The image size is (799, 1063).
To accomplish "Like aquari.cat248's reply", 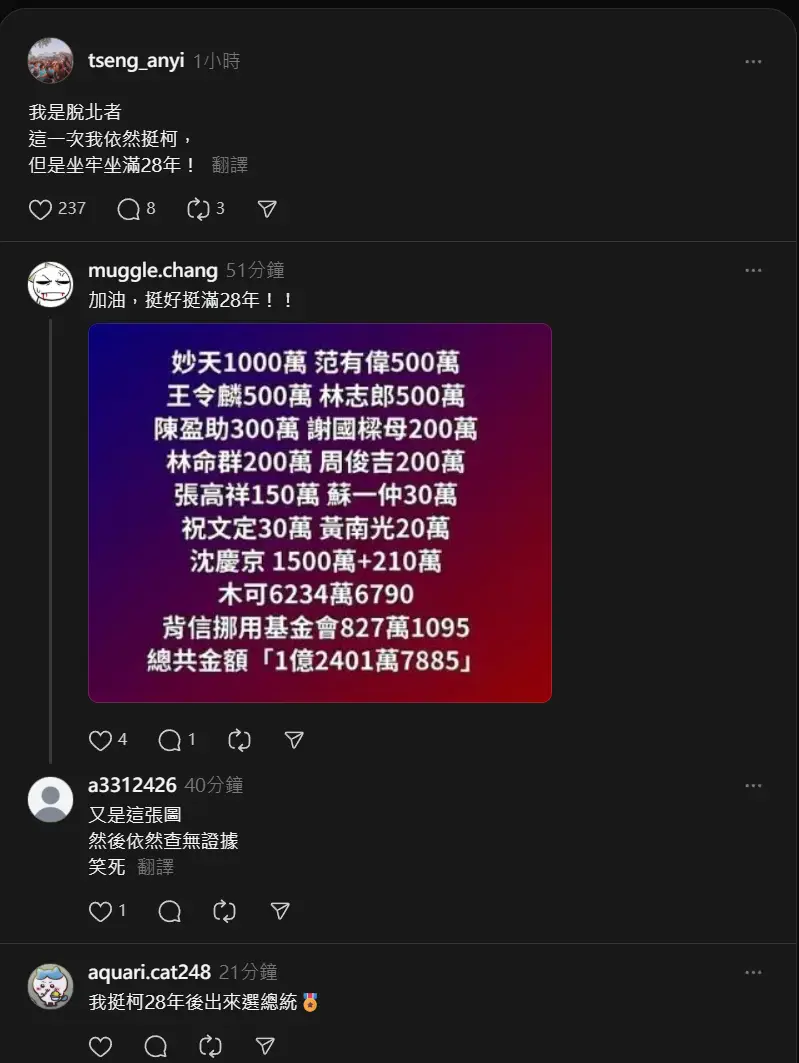I will [100, 1046].
